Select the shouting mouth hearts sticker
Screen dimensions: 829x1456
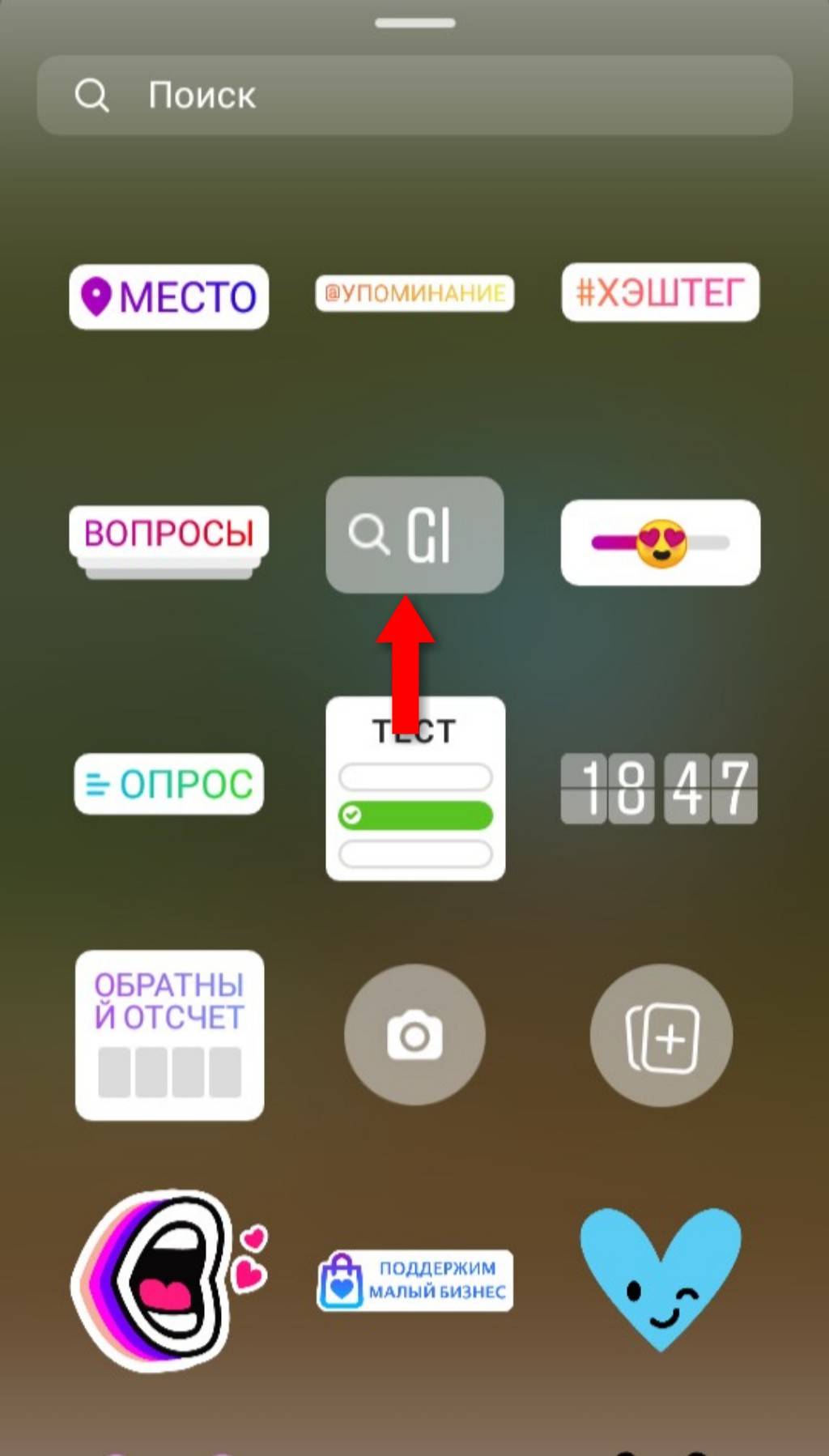coord(166,1279)
